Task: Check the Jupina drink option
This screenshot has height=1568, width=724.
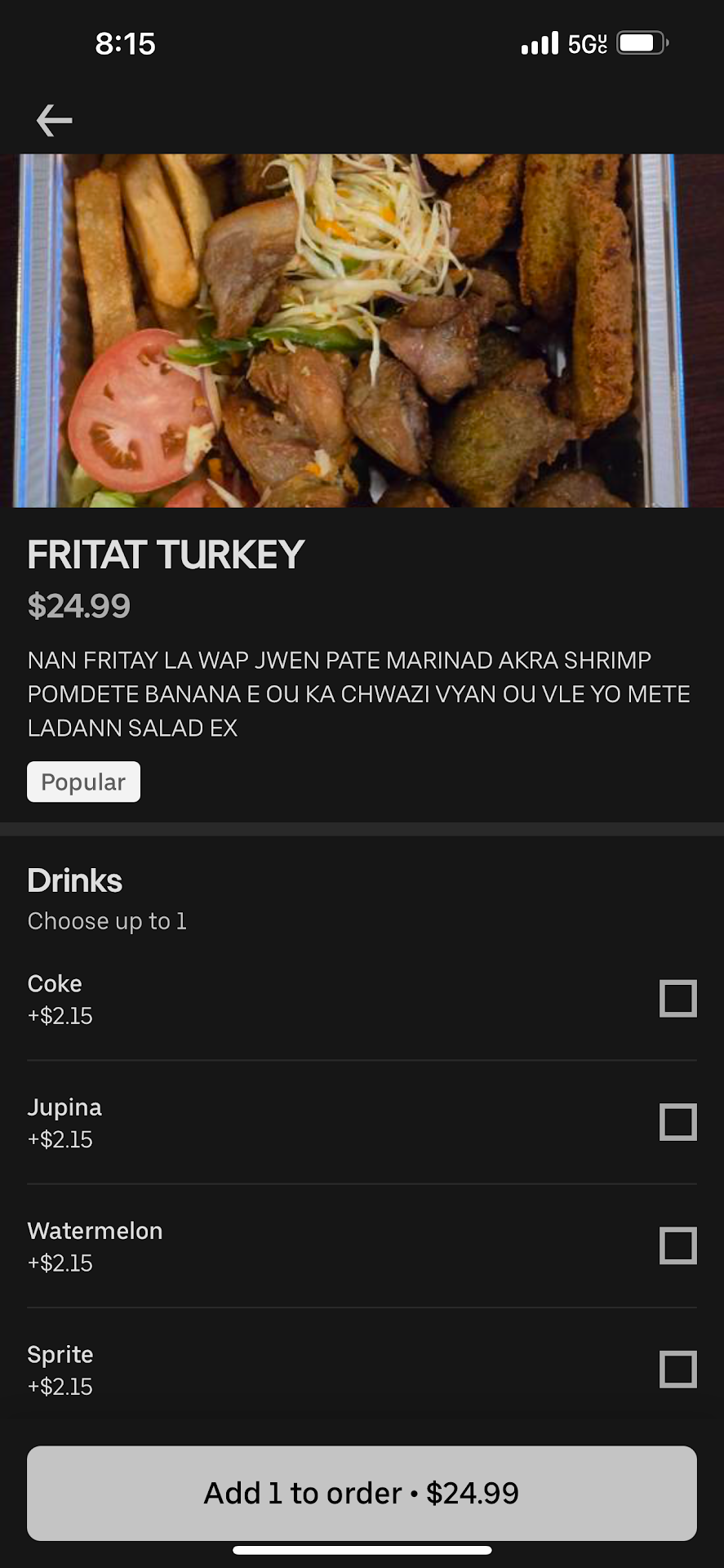Action: 677,1122
